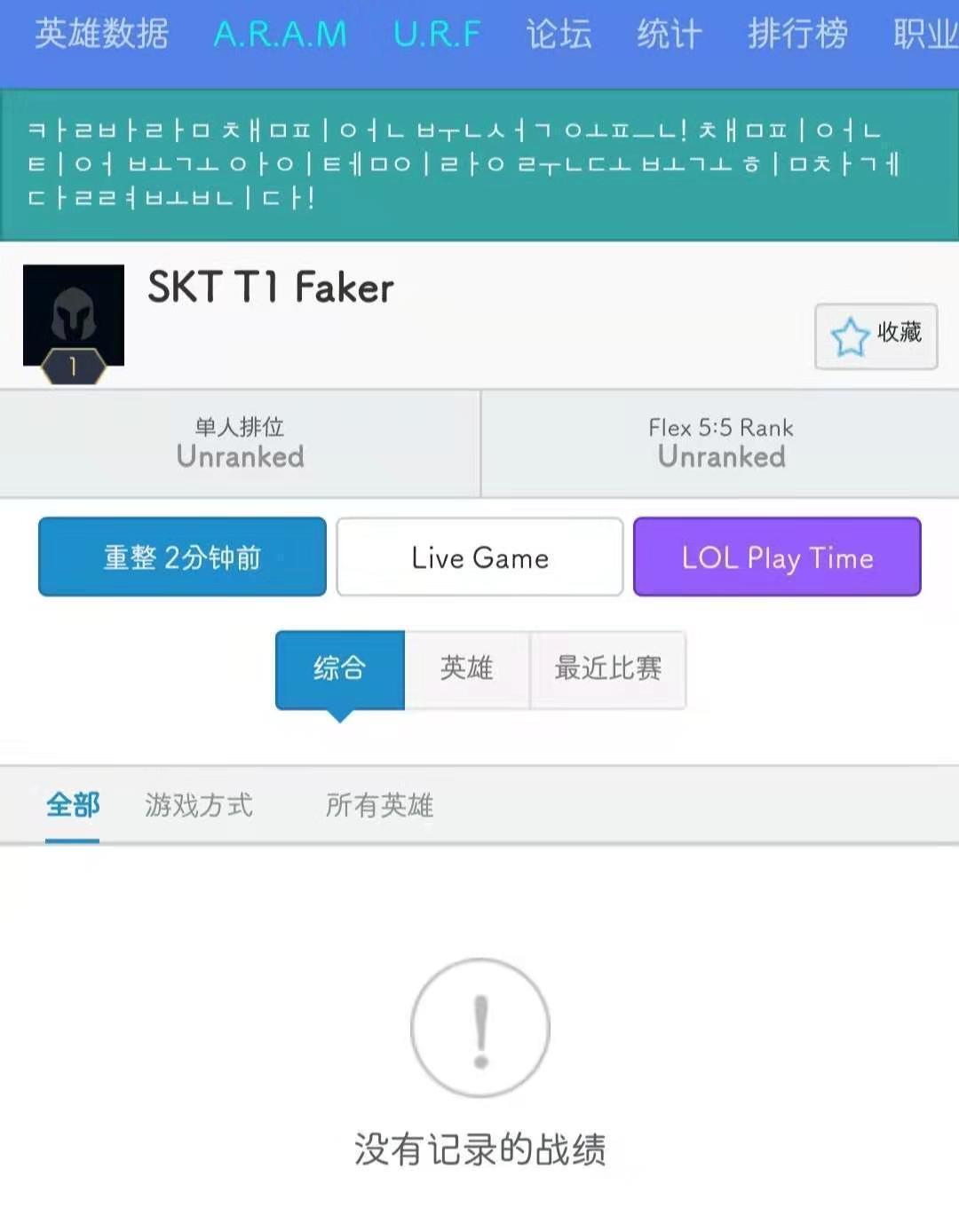Screen dimensions: 959x1232
Task: Open the 论坛 menu item
Action: (x=559, y=36)
